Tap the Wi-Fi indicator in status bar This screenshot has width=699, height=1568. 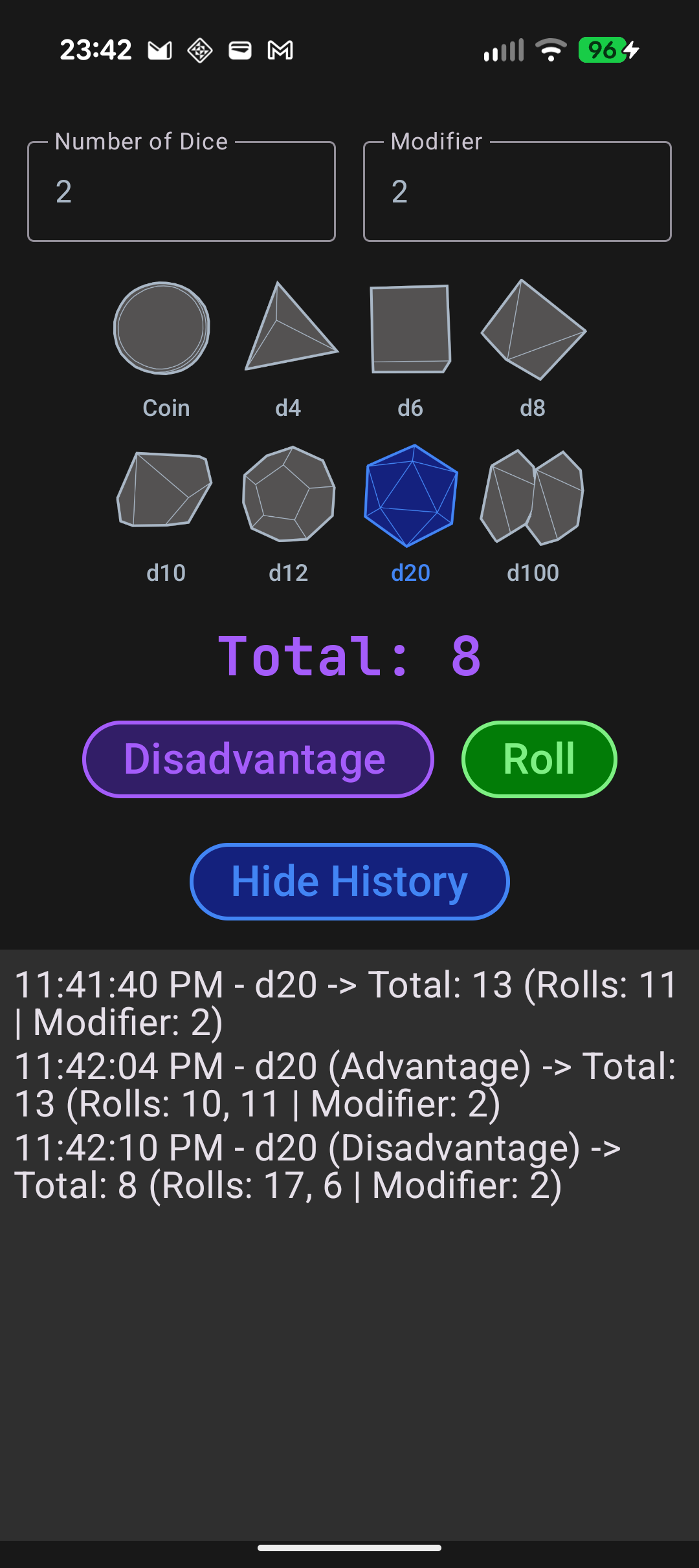551,50
